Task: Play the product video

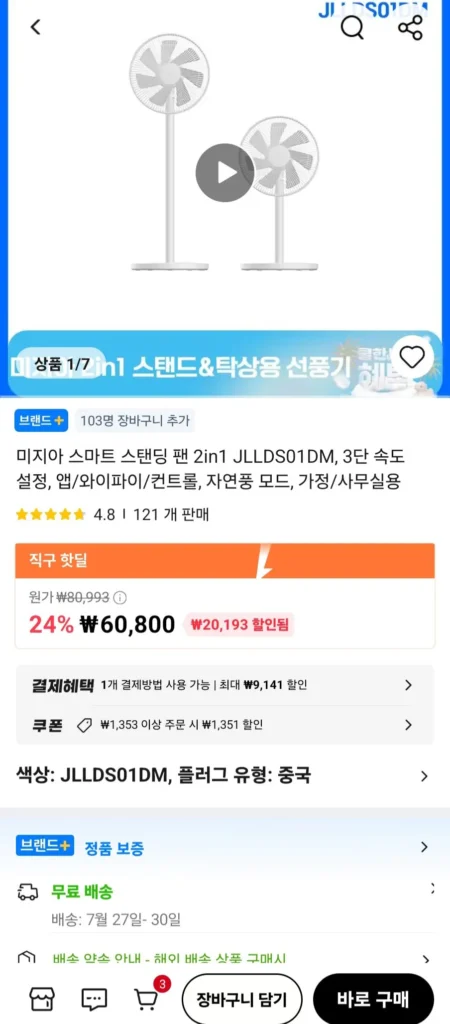Action: (x=225, y=172)
